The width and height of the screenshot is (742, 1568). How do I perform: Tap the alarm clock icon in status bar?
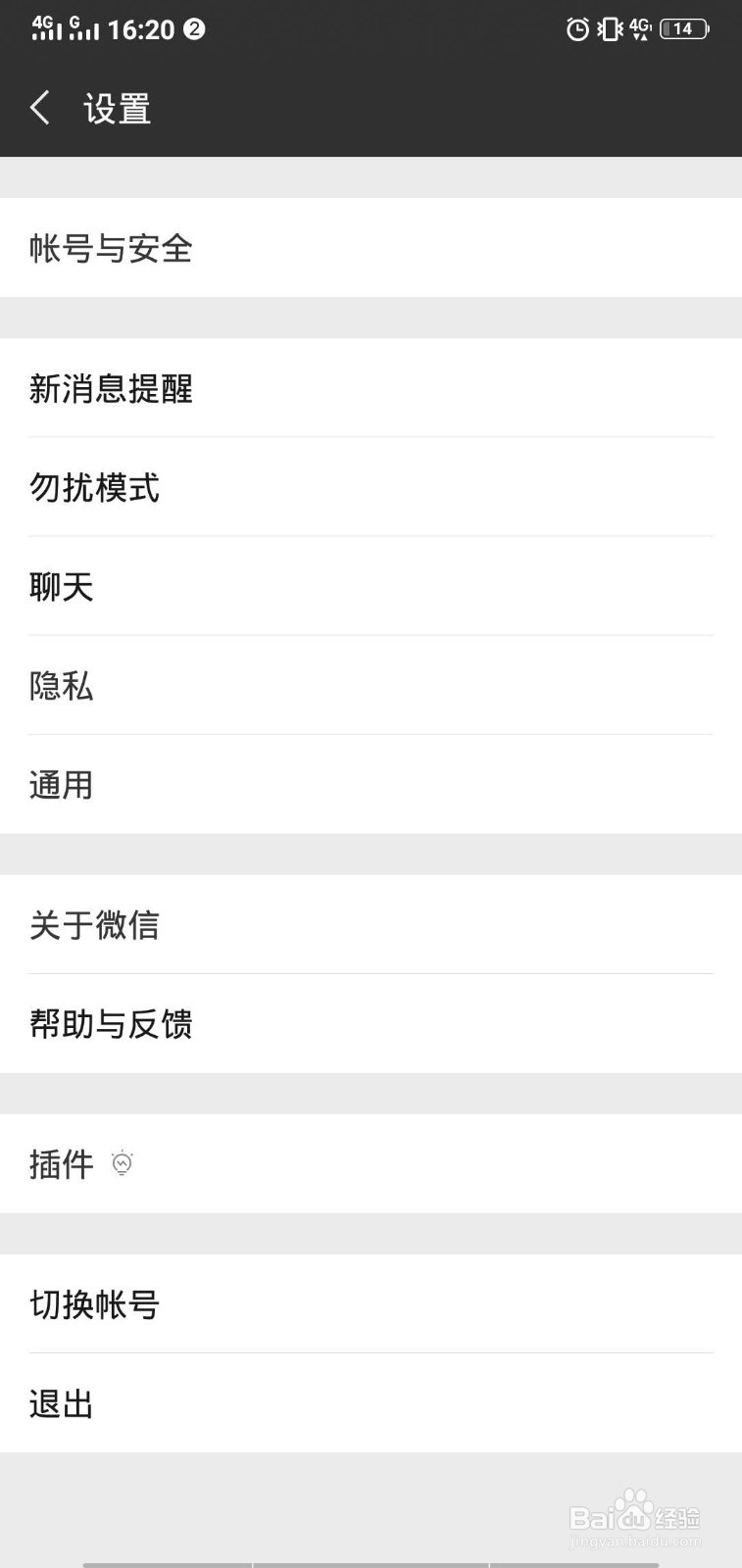coord(576,28)
